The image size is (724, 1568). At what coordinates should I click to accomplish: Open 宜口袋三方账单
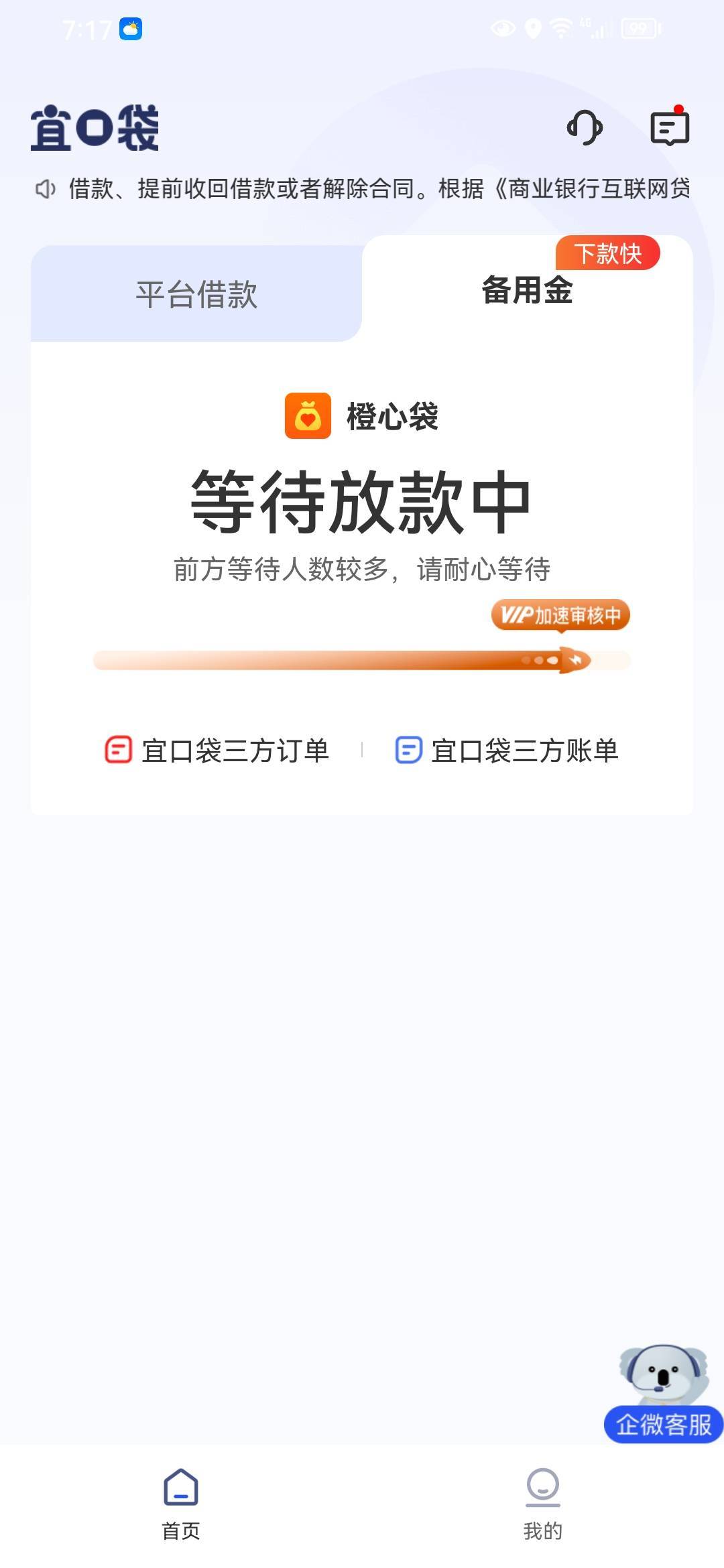pos(507,750)
